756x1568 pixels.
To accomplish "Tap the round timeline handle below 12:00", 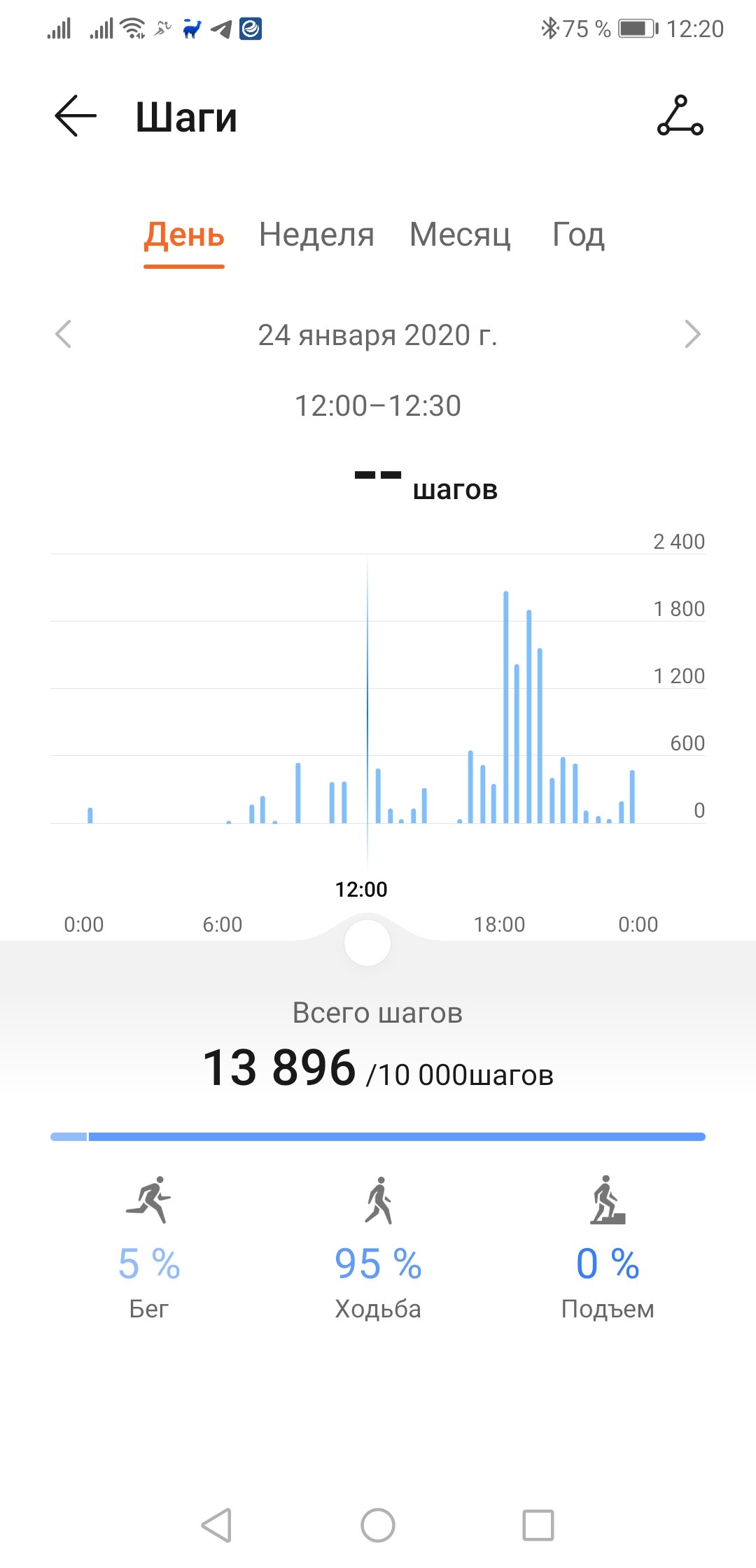I will click(x=367, y=943).
